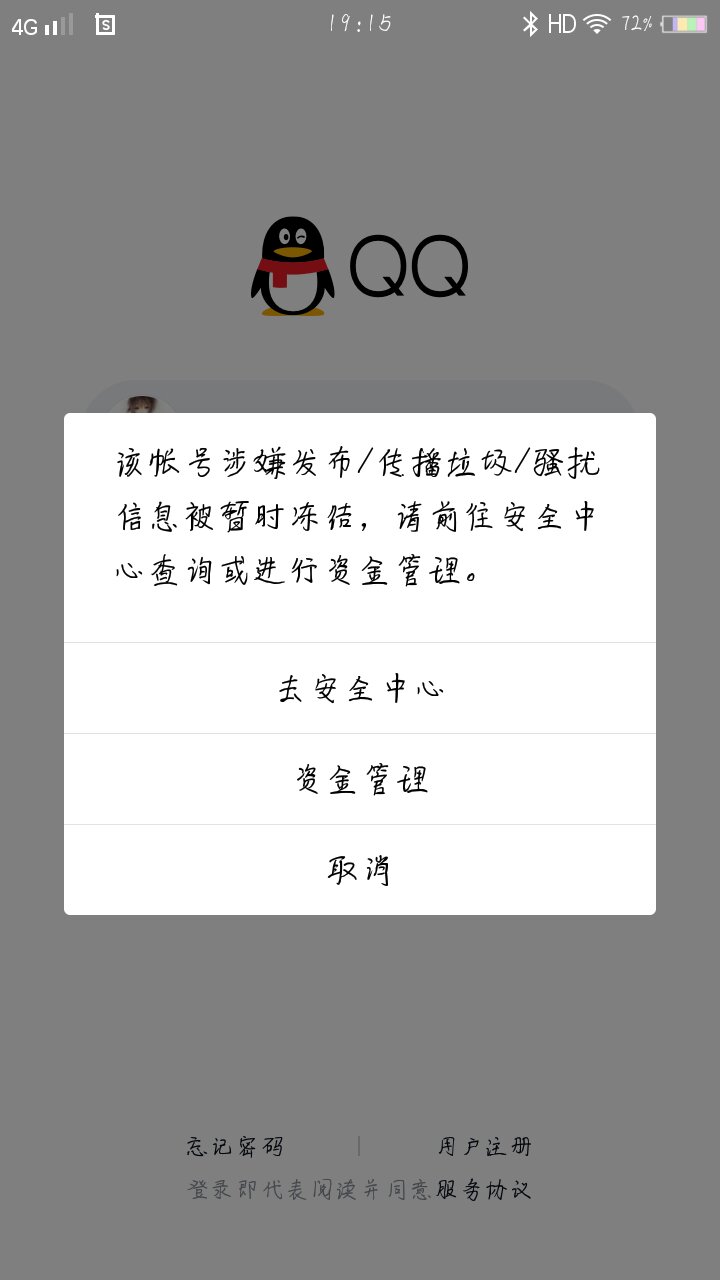This screenshot has height=1280, width=720.
Task: Click the Bluetooth icon
Action: coord(531,22)
